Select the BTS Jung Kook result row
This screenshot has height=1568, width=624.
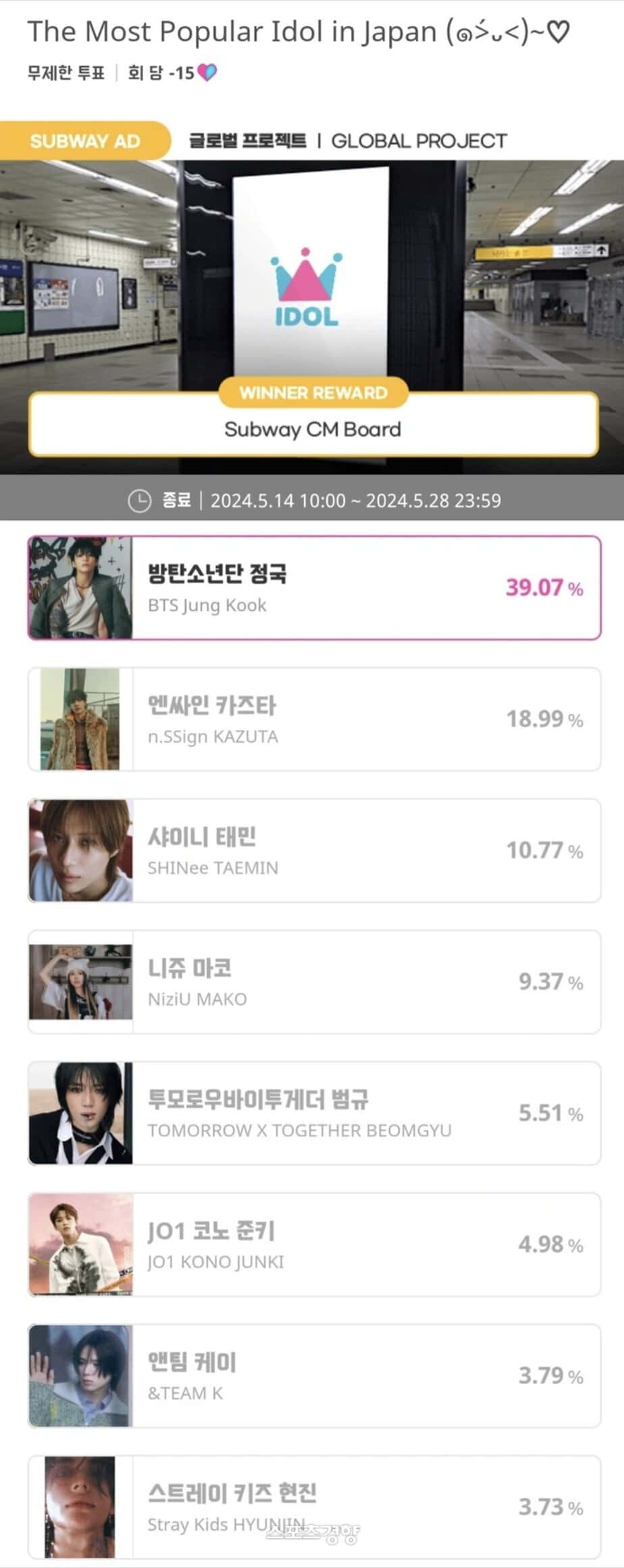coord(314,588)
